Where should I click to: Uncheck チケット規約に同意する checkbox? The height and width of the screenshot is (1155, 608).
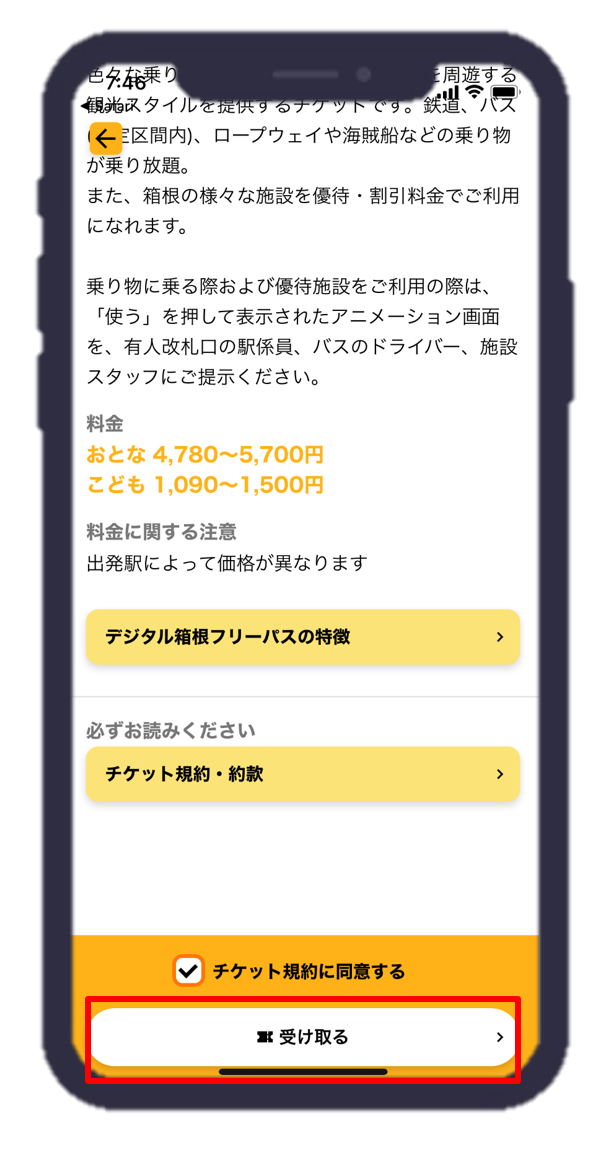188,970
